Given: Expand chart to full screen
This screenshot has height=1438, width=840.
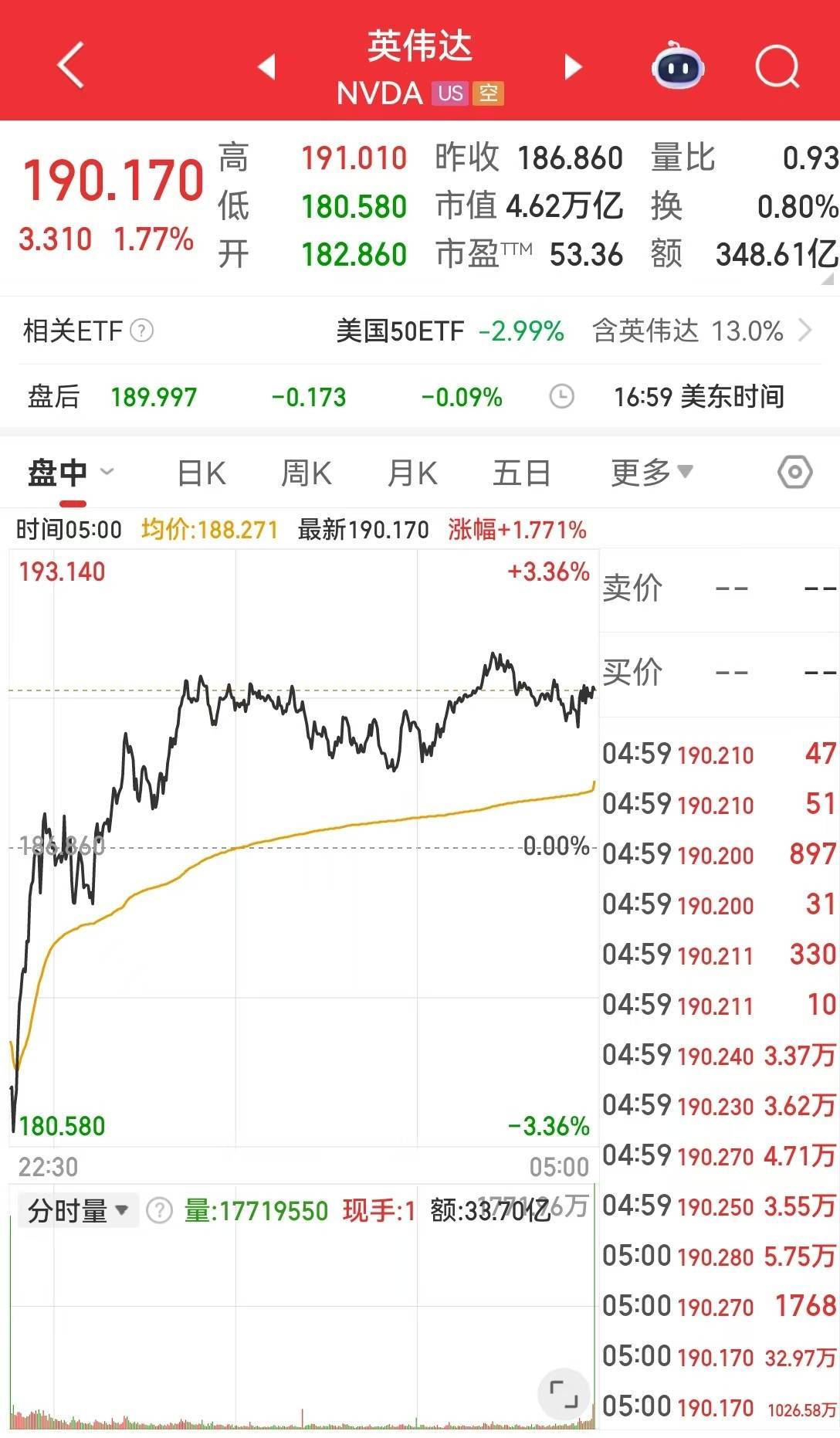Looking at the screenshot, I should click(x=564, y=1395).
